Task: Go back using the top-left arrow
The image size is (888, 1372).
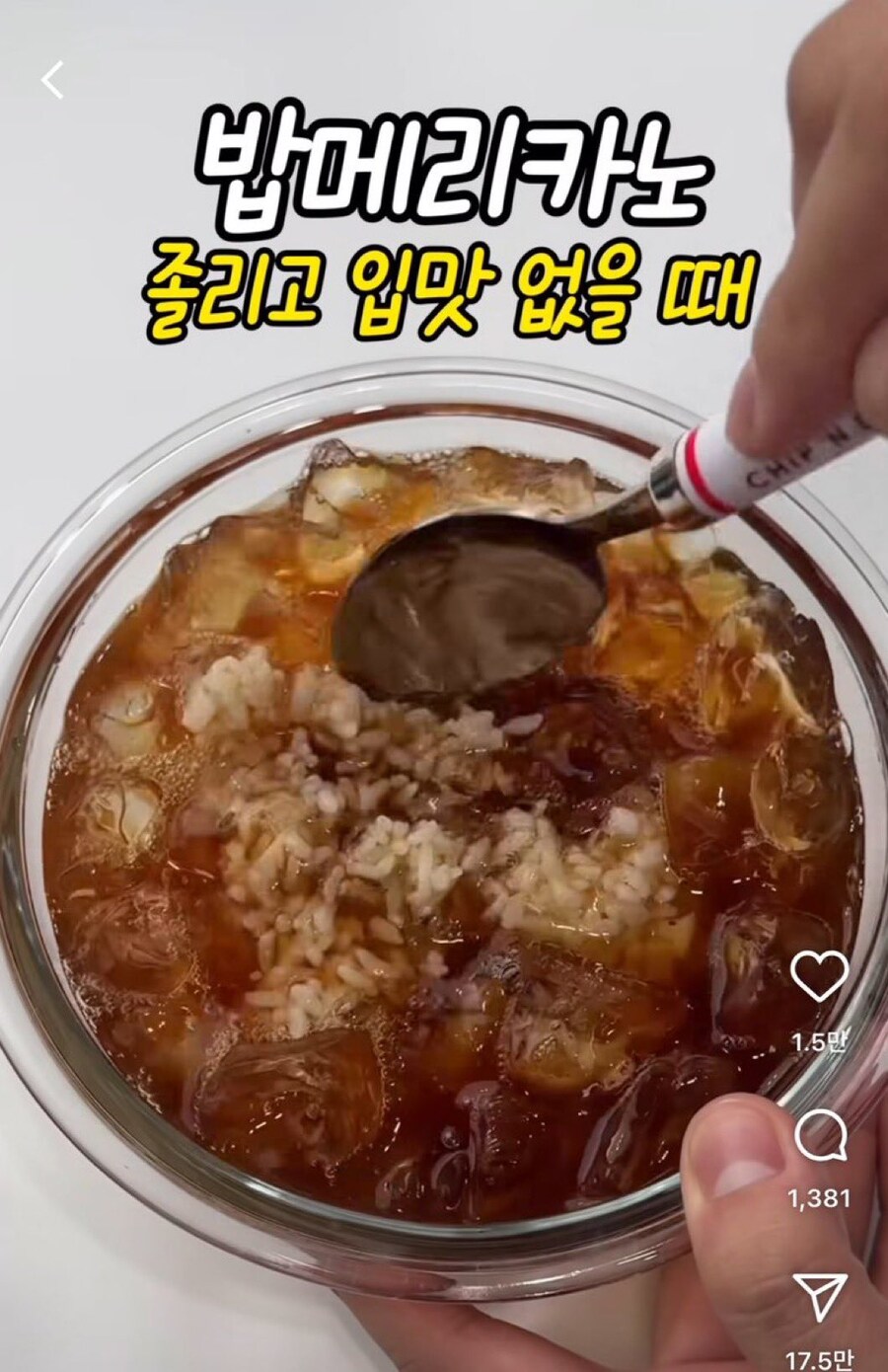Action: [x=52, y=80]
